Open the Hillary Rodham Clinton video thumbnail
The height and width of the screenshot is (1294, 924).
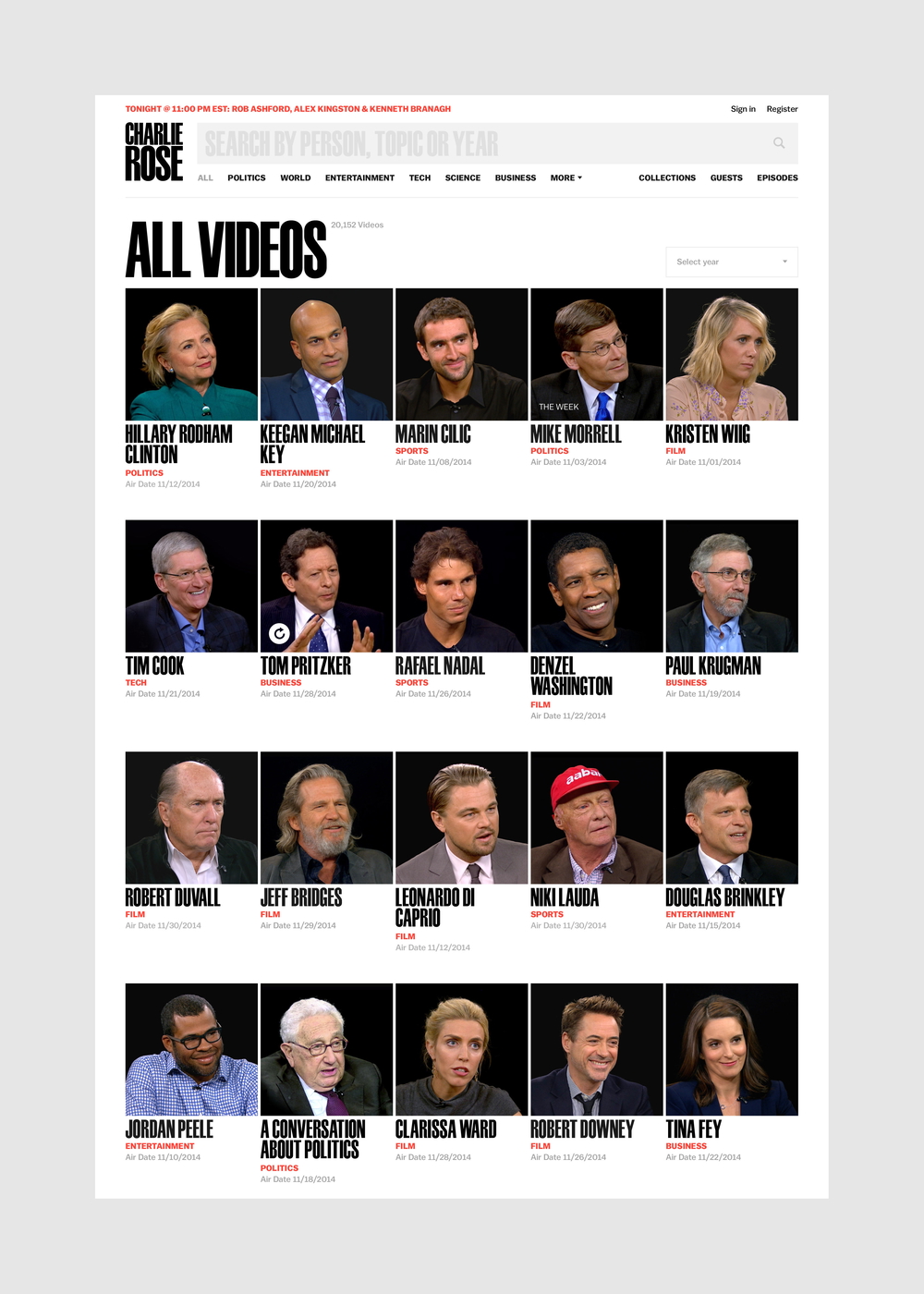(190, 354)
